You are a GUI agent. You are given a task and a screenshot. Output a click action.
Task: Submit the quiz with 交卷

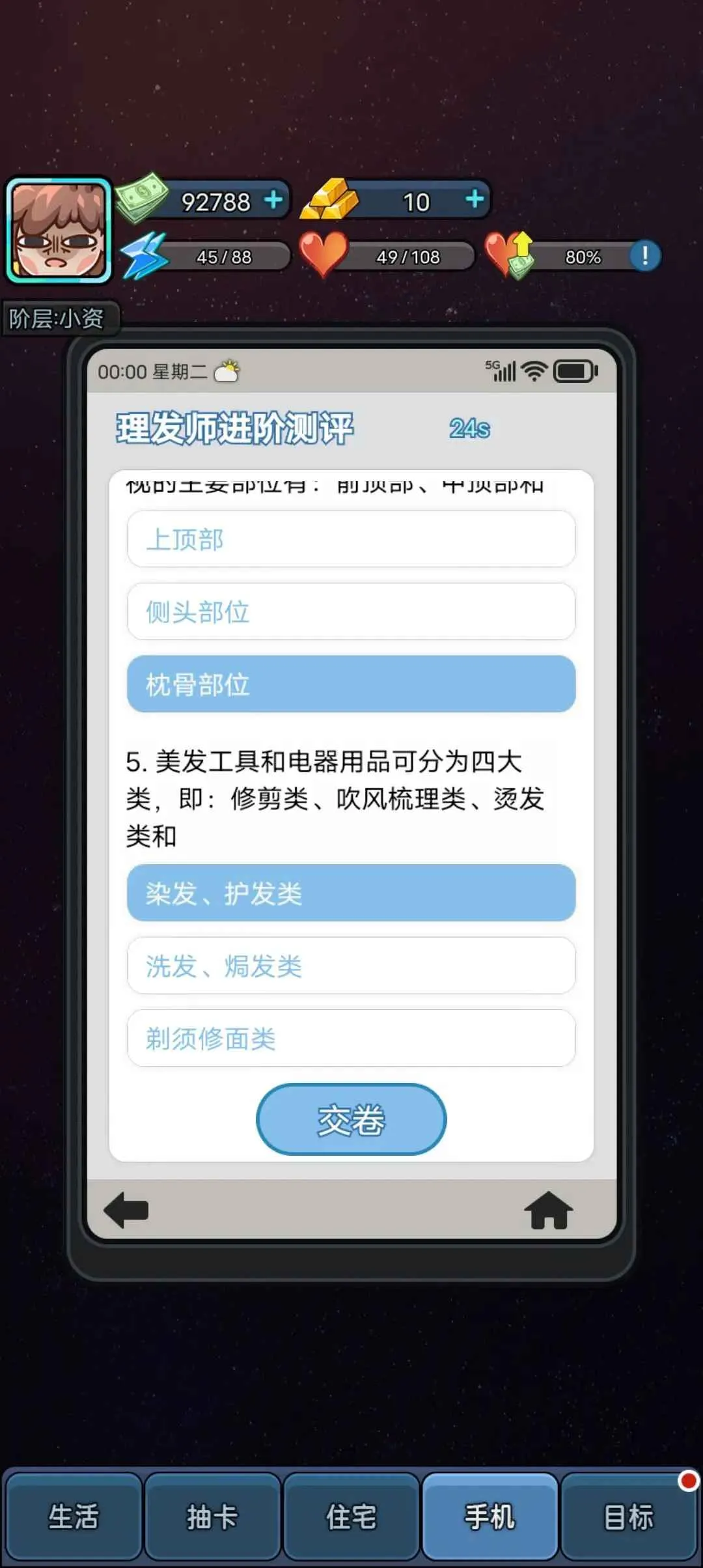[x=351, y=1119]
